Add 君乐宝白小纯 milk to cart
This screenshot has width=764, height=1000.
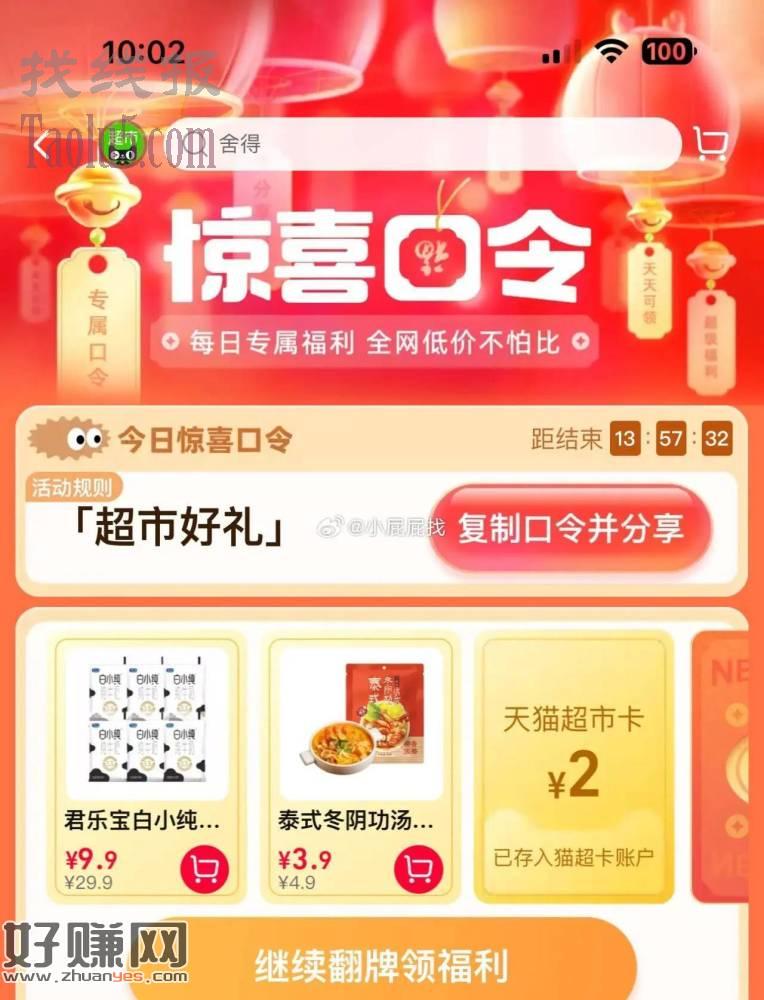pos(204,868)
